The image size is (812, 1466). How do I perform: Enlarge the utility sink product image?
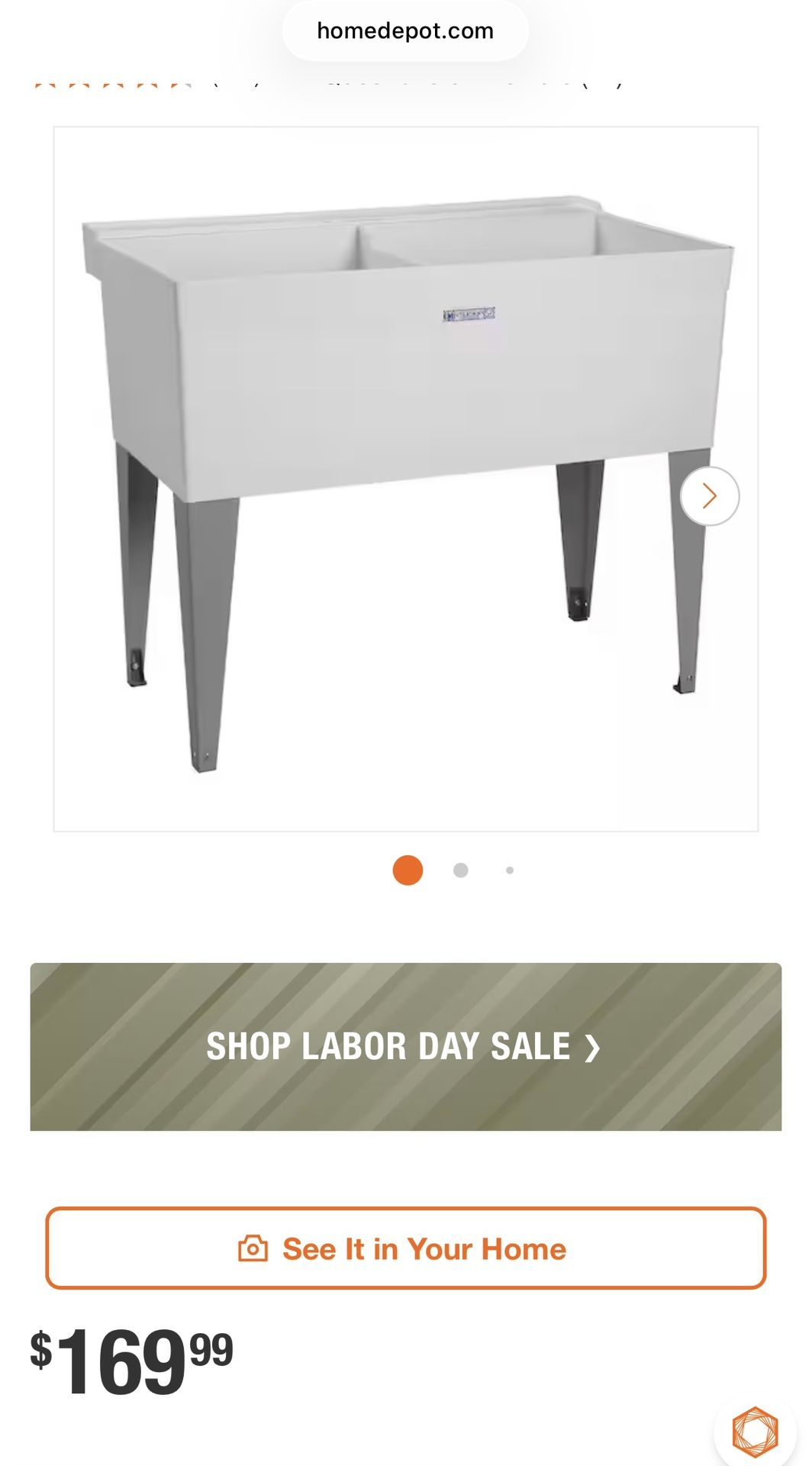406,479
